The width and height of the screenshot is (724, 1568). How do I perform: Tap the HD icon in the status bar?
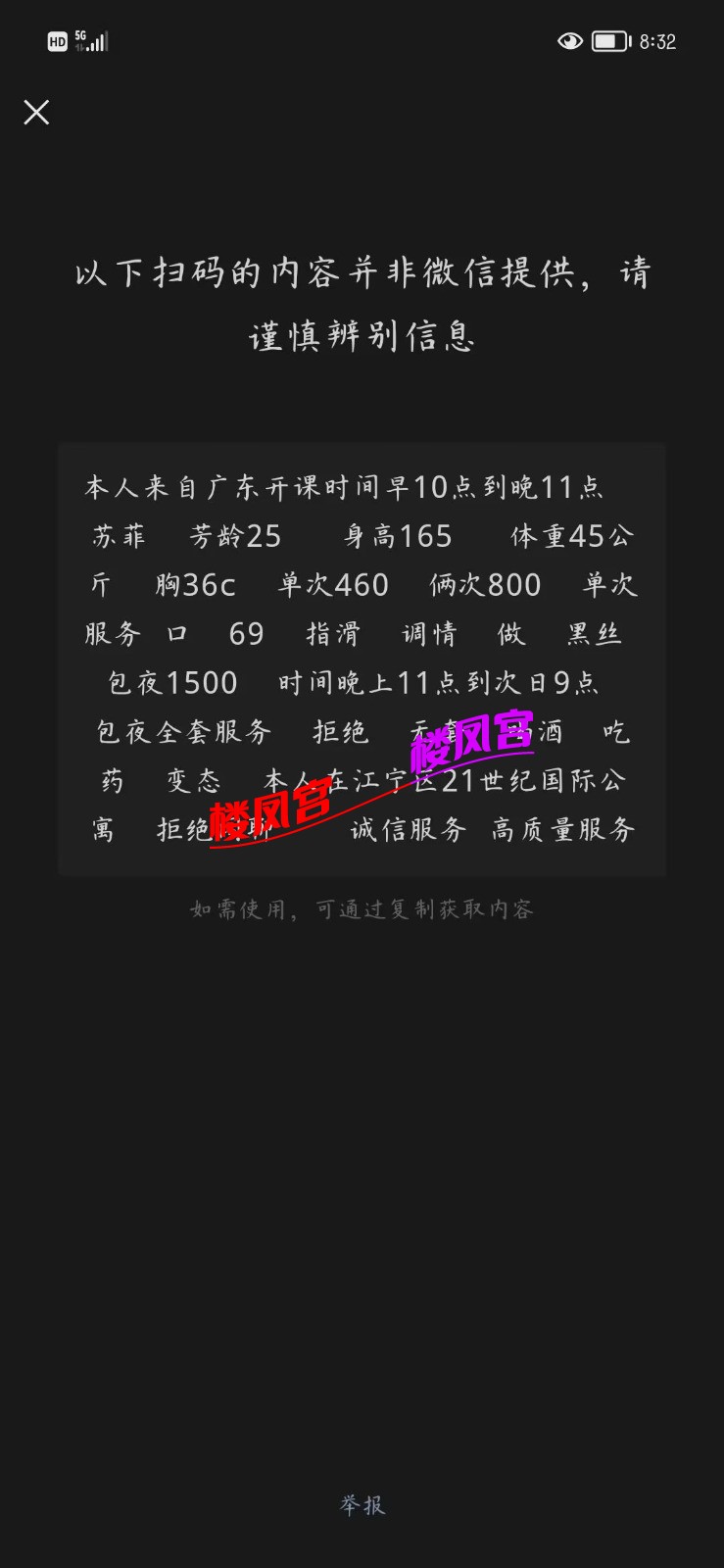pyautogui.click(x=59, y=41)
